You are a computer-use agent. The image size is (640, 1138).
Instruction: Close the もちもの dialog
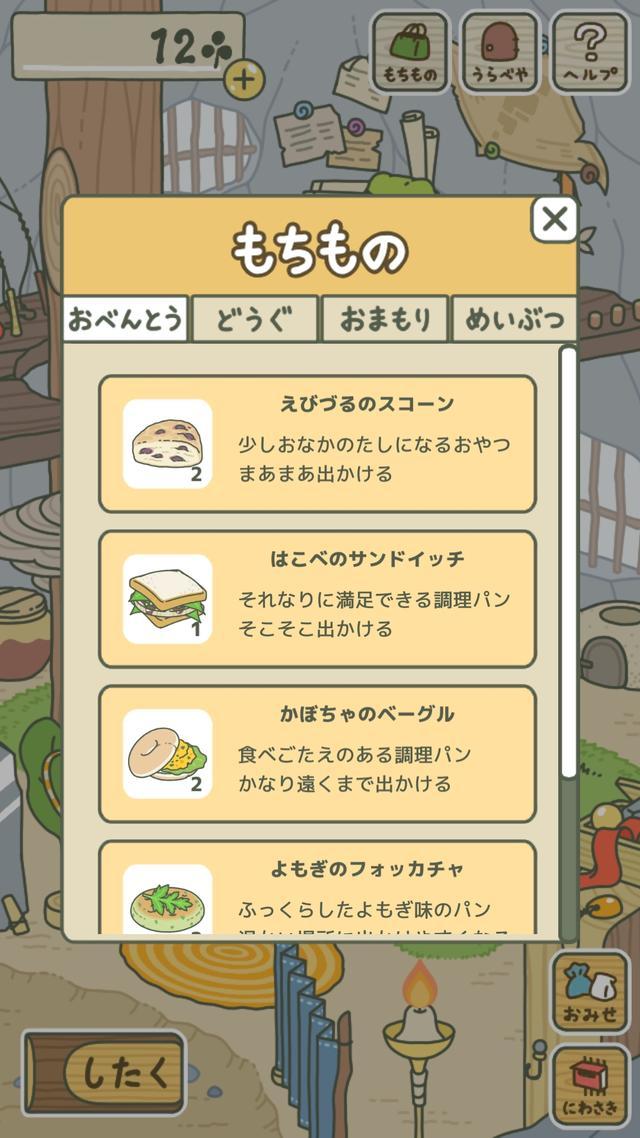click(554, 219)
